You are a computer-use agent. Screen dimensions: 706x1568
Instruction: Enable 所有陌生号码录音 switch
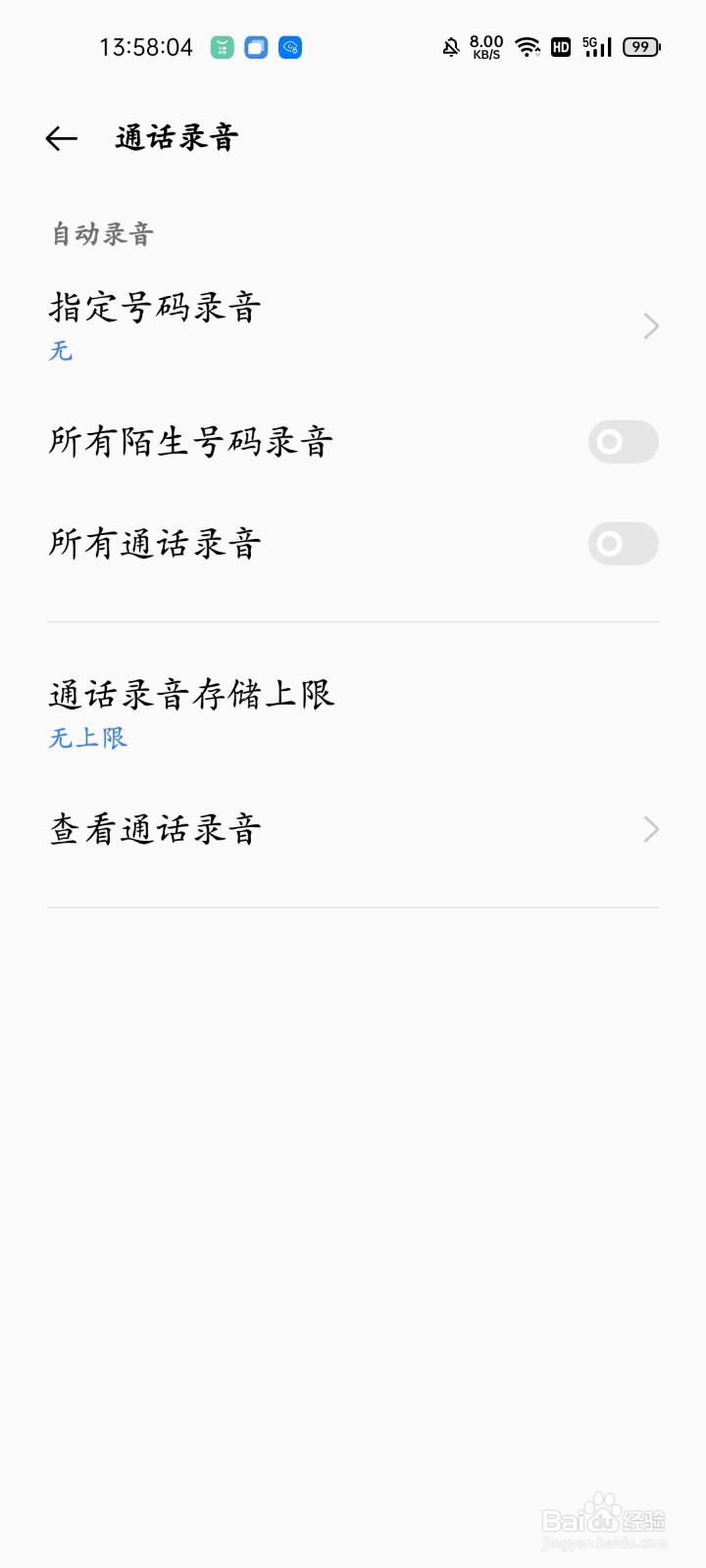coord(623,442)
